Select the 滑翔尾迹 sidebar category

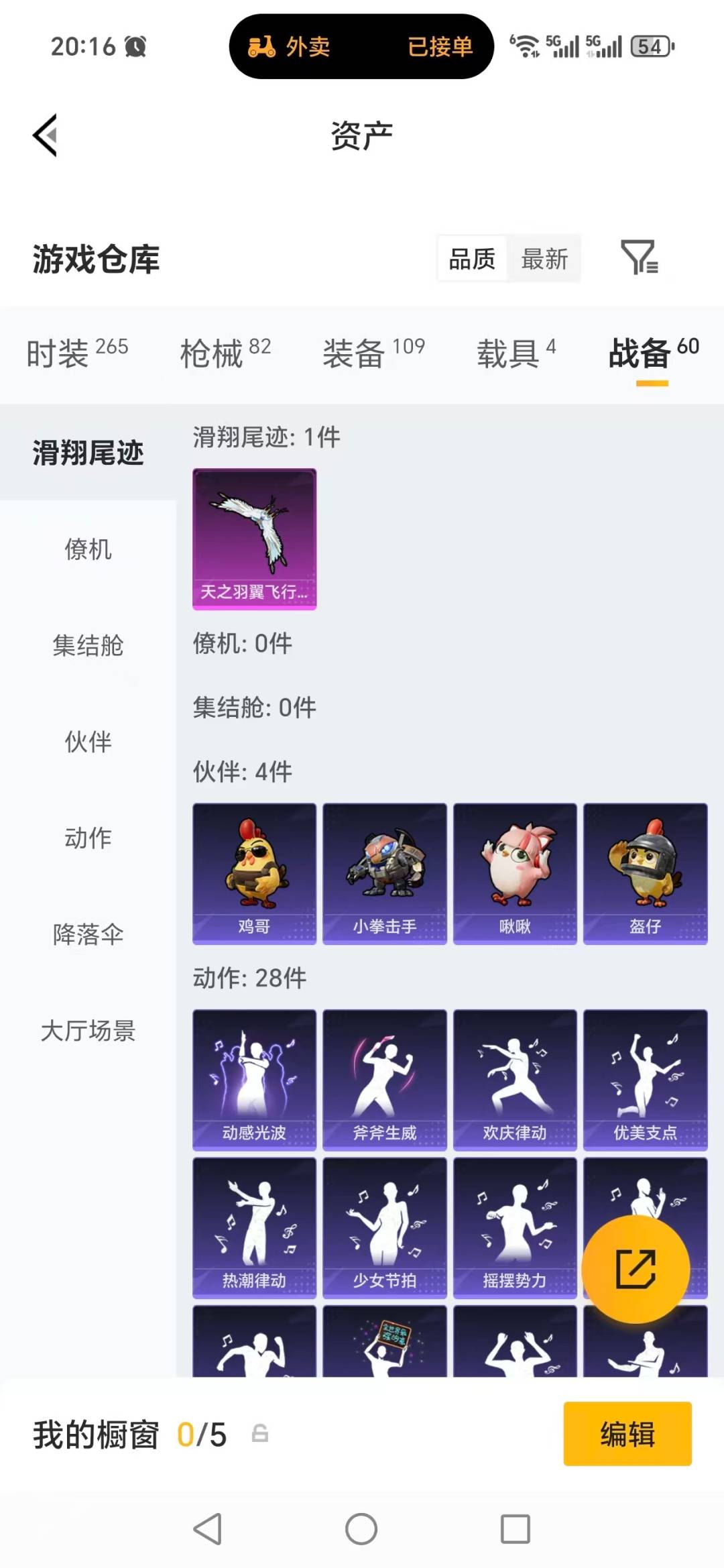click(x=89, y=453)
